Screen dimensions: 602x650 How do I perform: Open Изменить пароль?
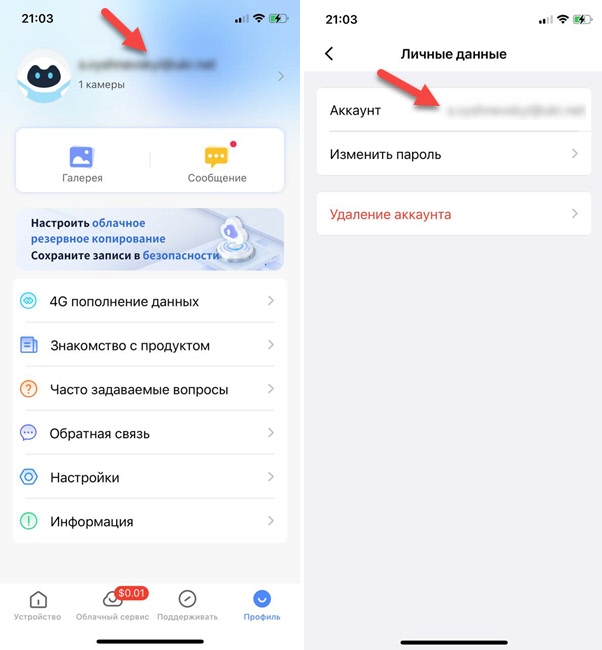click(x=453, y=154)
